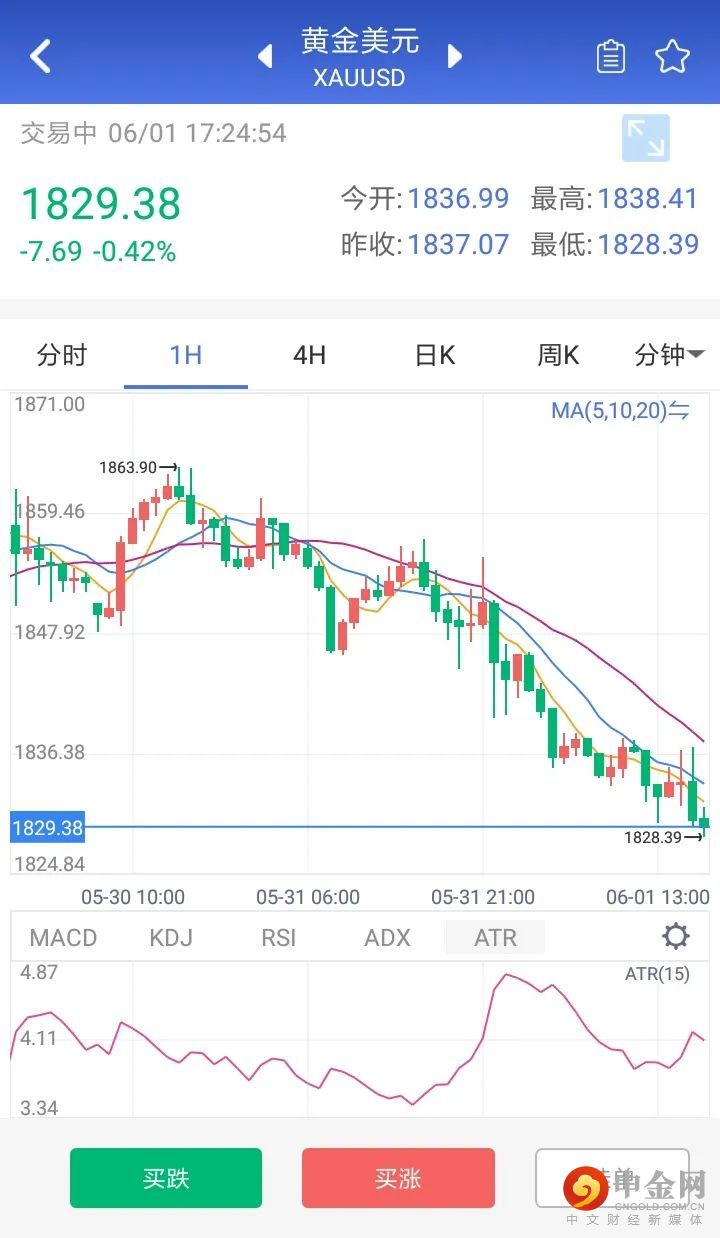The width and height of the screenshot is (720, 1238).
Task: Select the ADX indicator
Action: click(388, 937)
